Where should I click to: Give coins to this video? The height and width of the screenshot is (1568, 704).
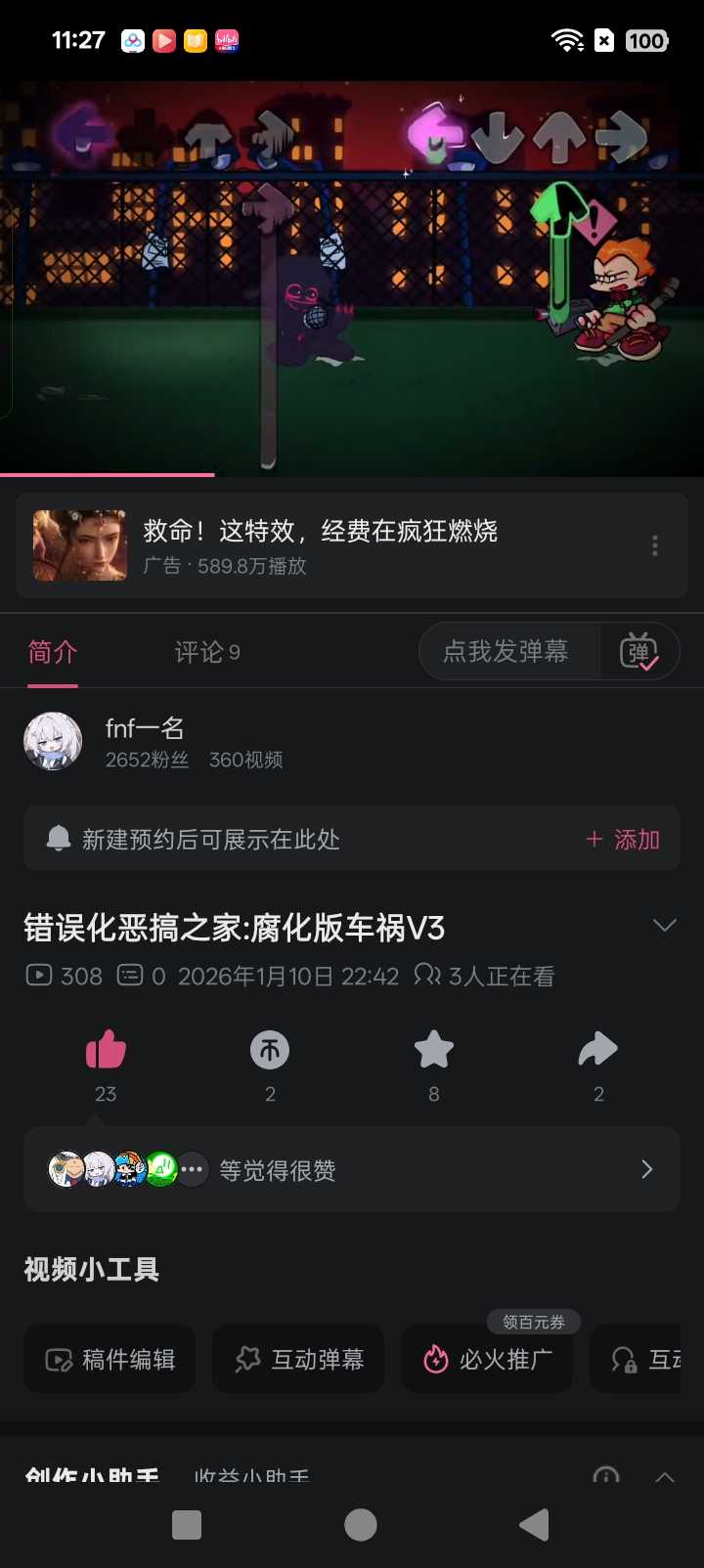pos(270,1051)
